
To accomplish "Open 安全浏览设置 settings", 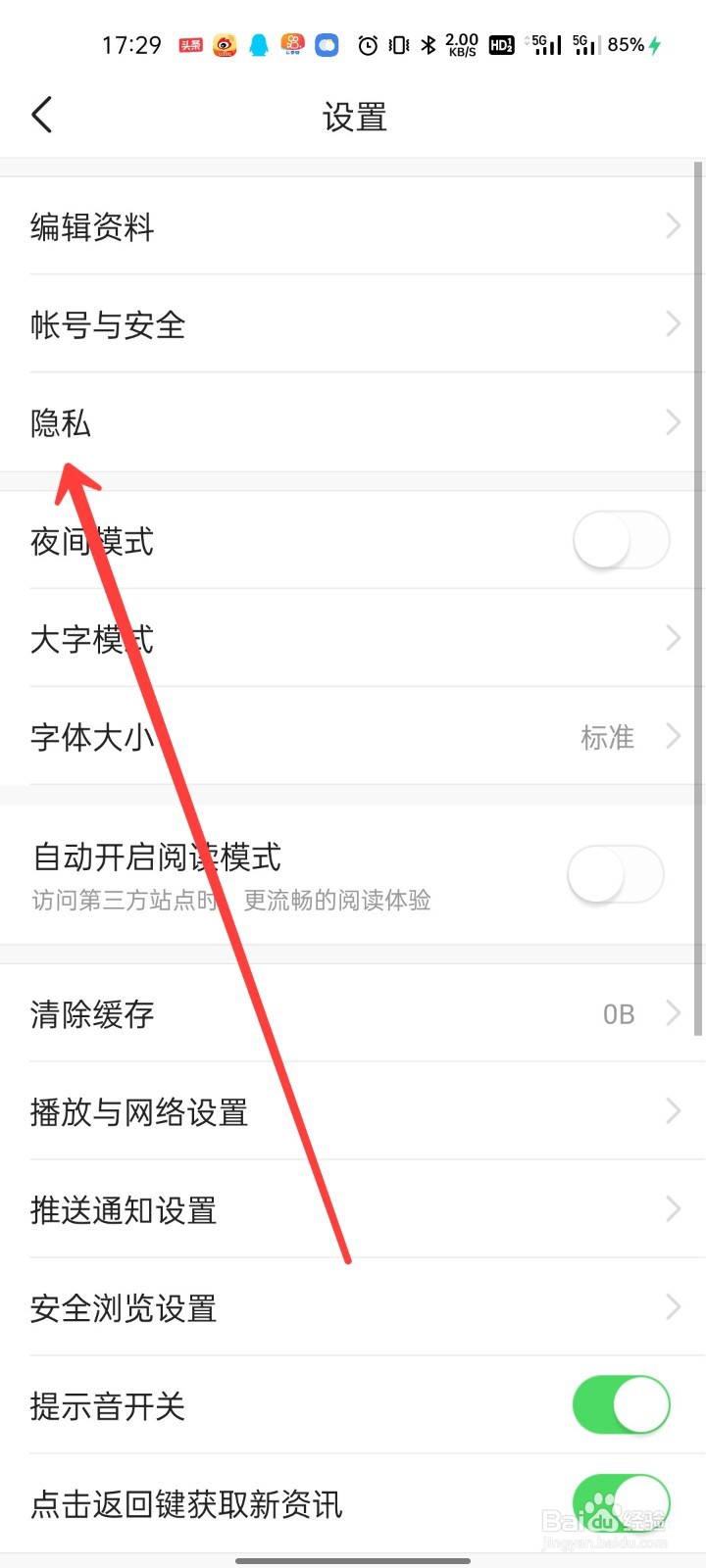I will point(353,1307).
